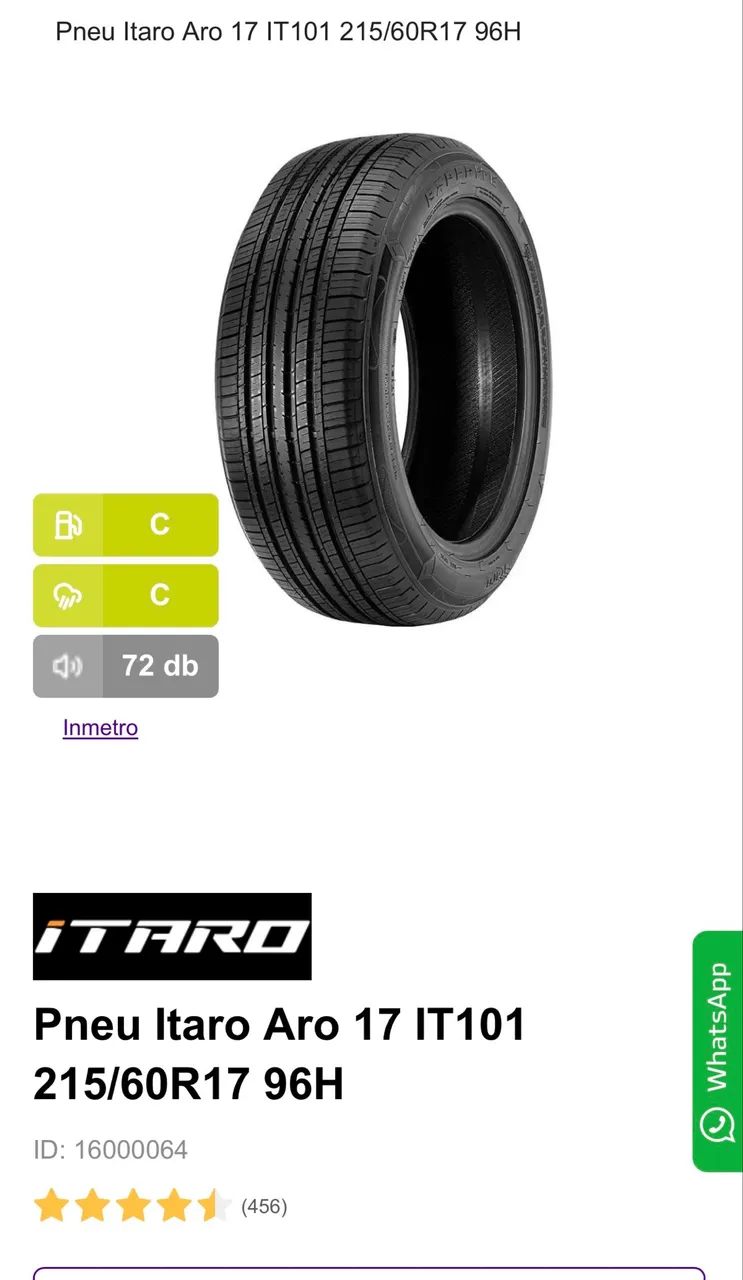The height and width of the screenshot is (1280, 743).
Task: Open the Inmetro link
Action: tap(100, 727)
